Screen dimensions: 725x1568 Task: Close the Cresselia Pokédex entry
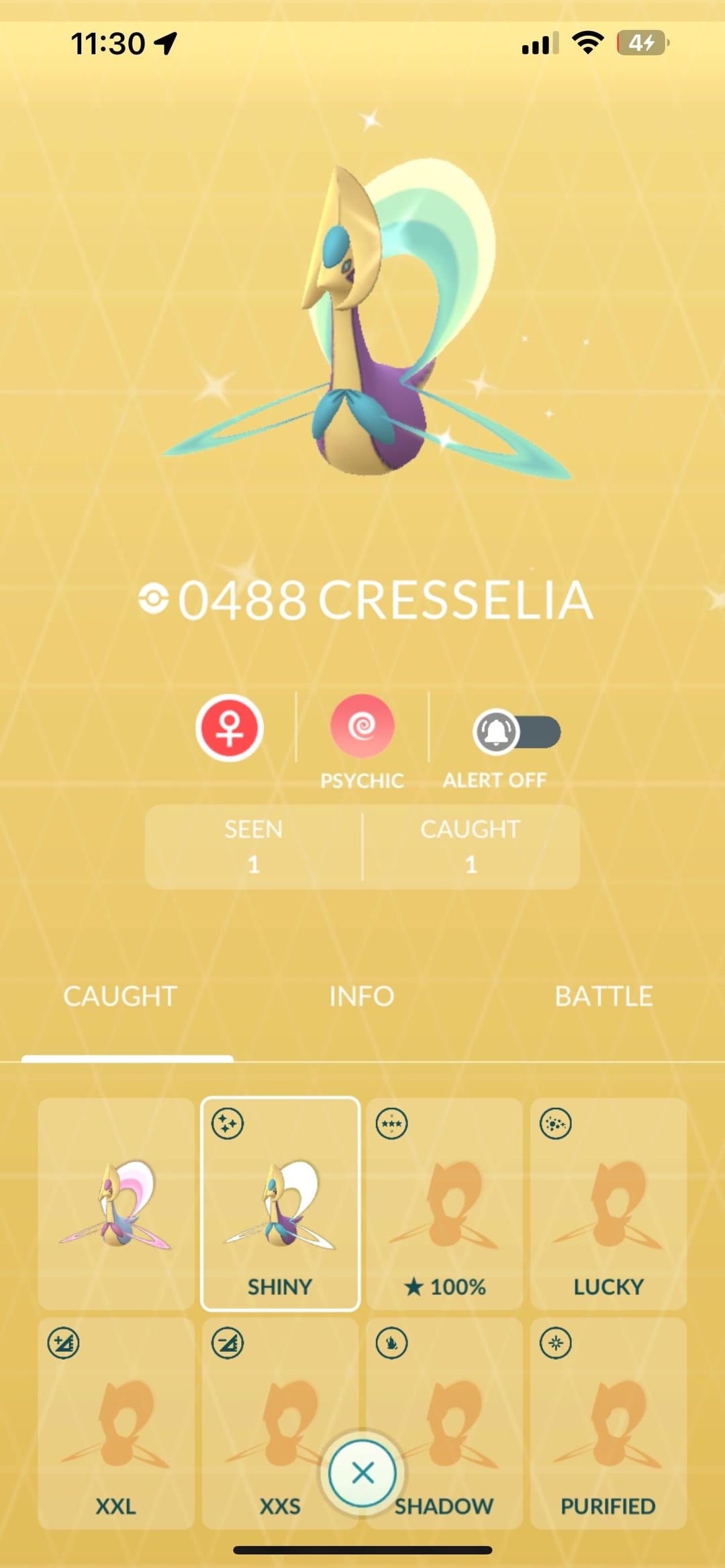[x=362, y=1473]
